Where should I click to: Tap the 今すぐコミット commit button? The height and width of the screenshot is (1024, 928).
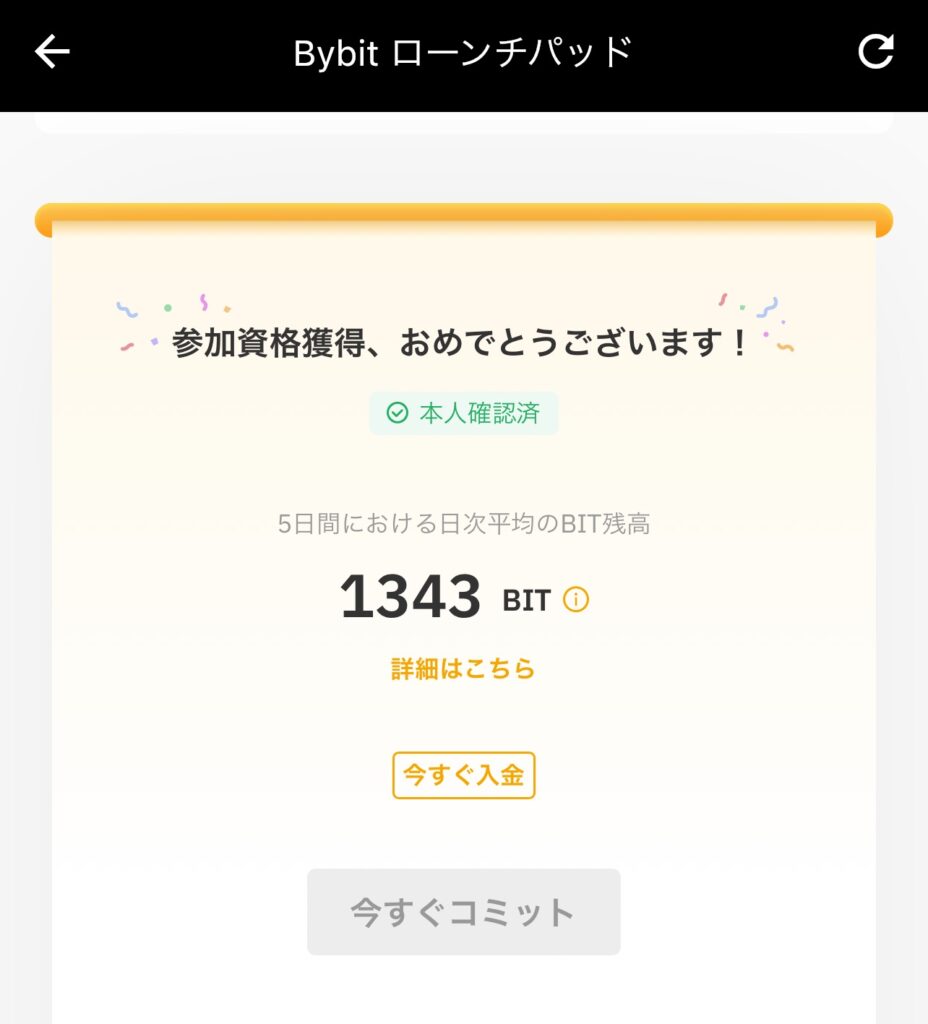tap(463, 912)
